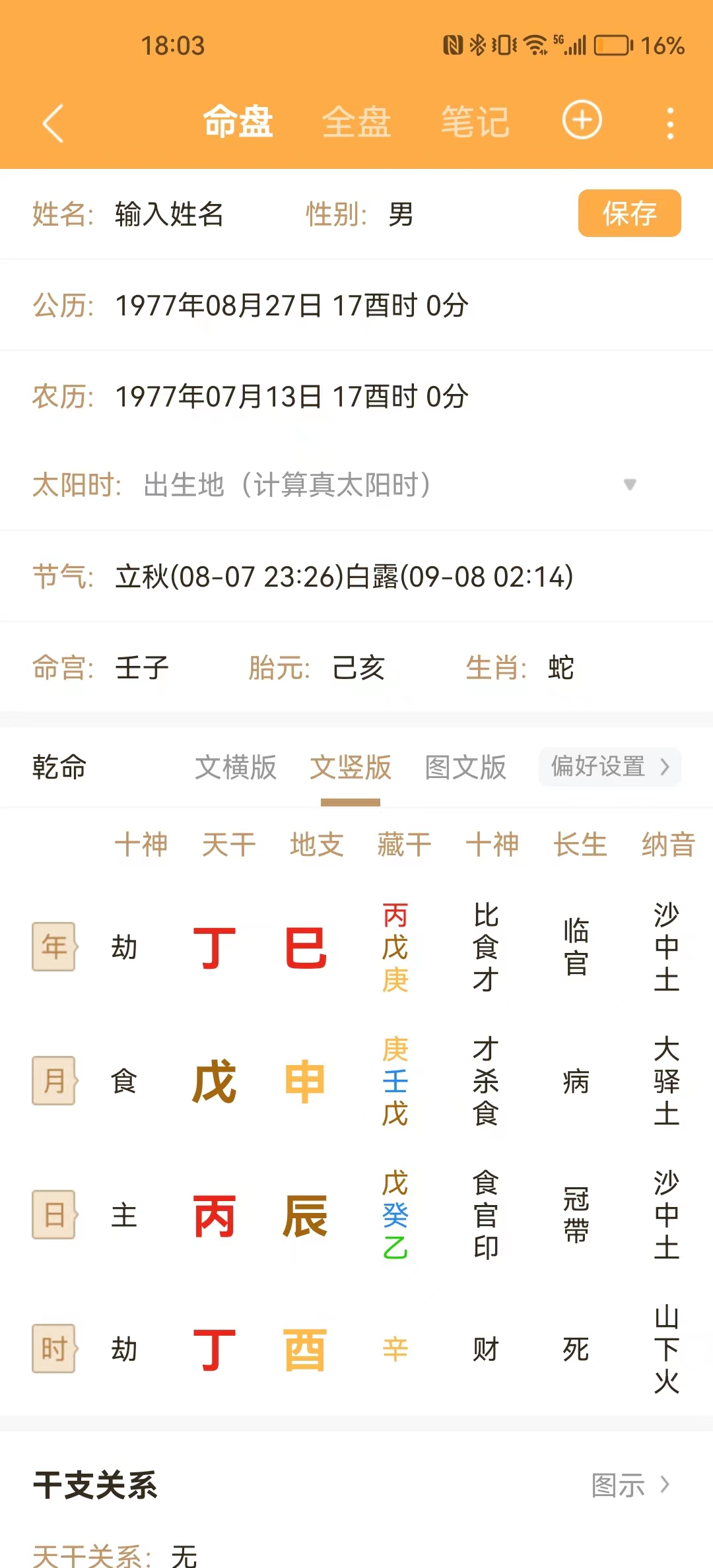The image size is (713, 1568).
Task: Edit the 公历 birth date
Action: coord(291,306)
